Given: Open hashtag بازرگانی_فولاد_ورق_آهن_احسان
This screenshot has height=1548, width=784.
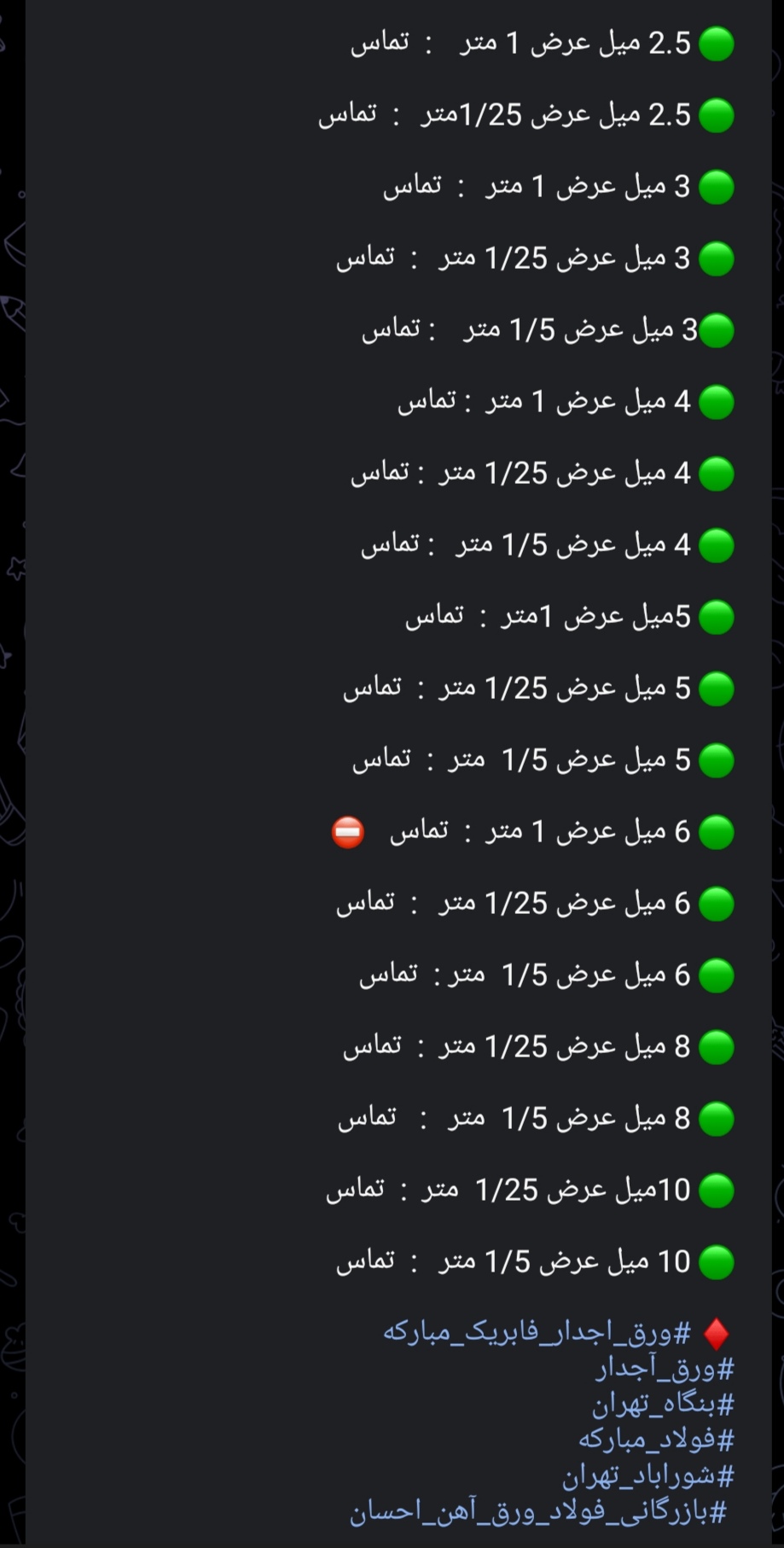Looking at the screenshot, I should click(538, 1511).
